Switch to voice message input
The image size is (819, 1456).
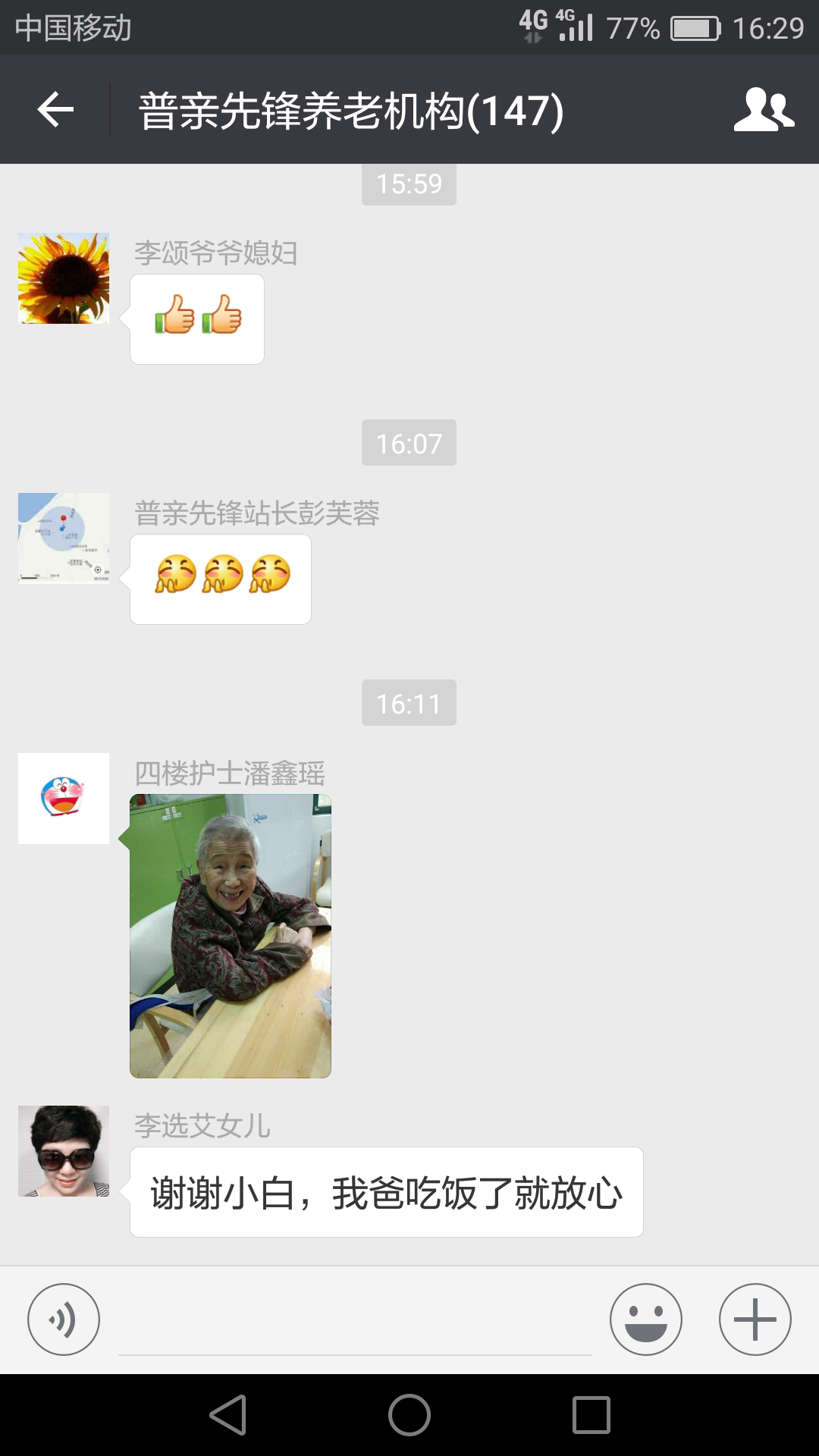(x=64, y=1319)
